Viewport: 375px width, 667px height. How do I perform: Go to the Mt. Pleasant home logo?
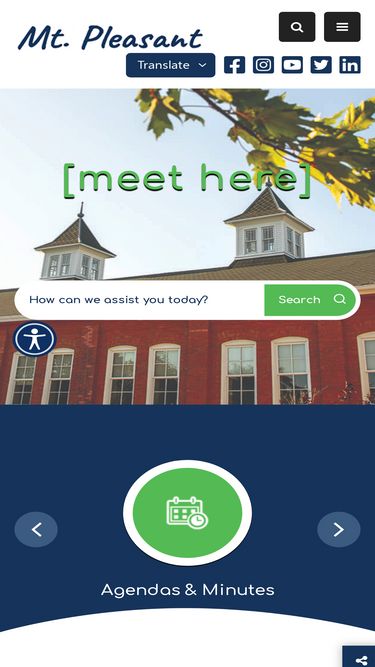(x=110, y=37)
